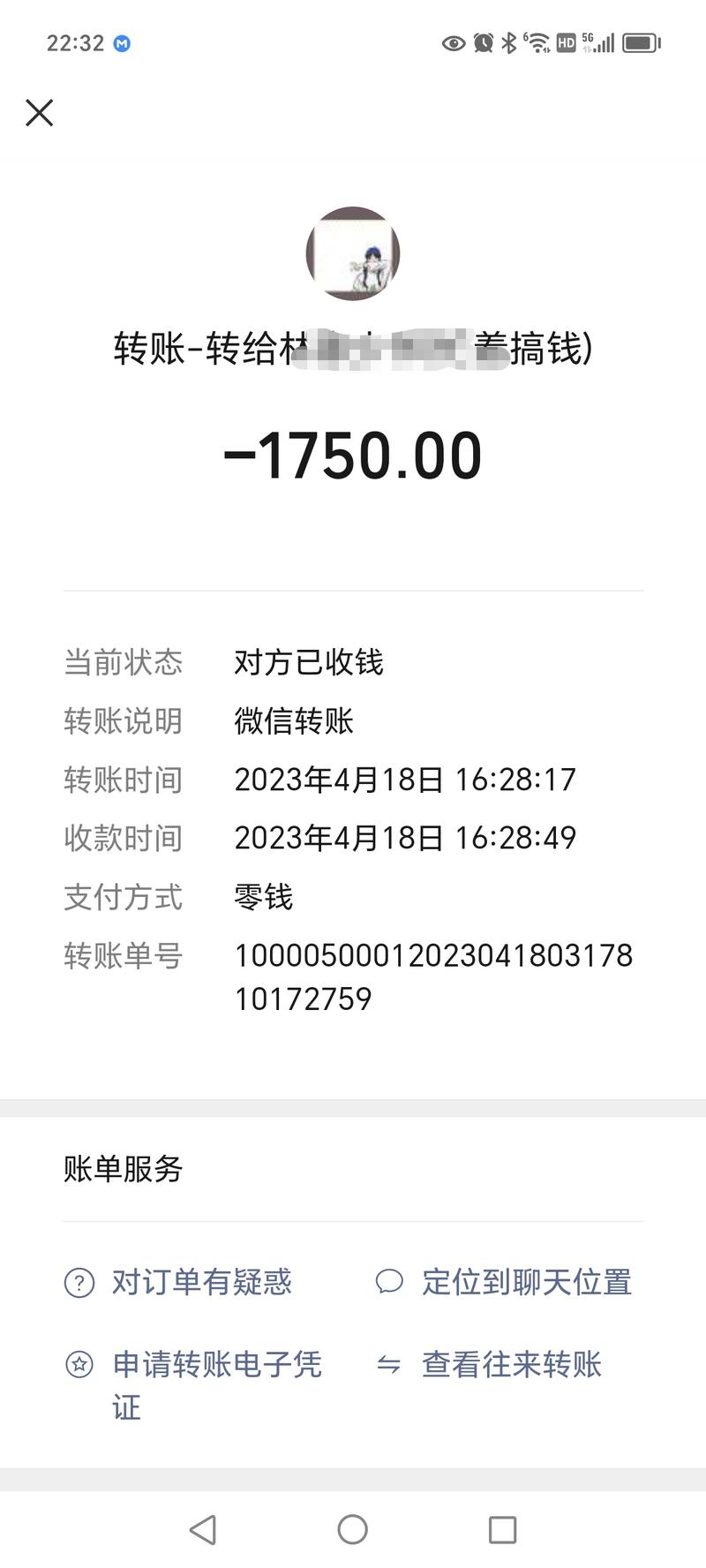
Task: Tap the recipient's profile avatar
Action: 353,253
